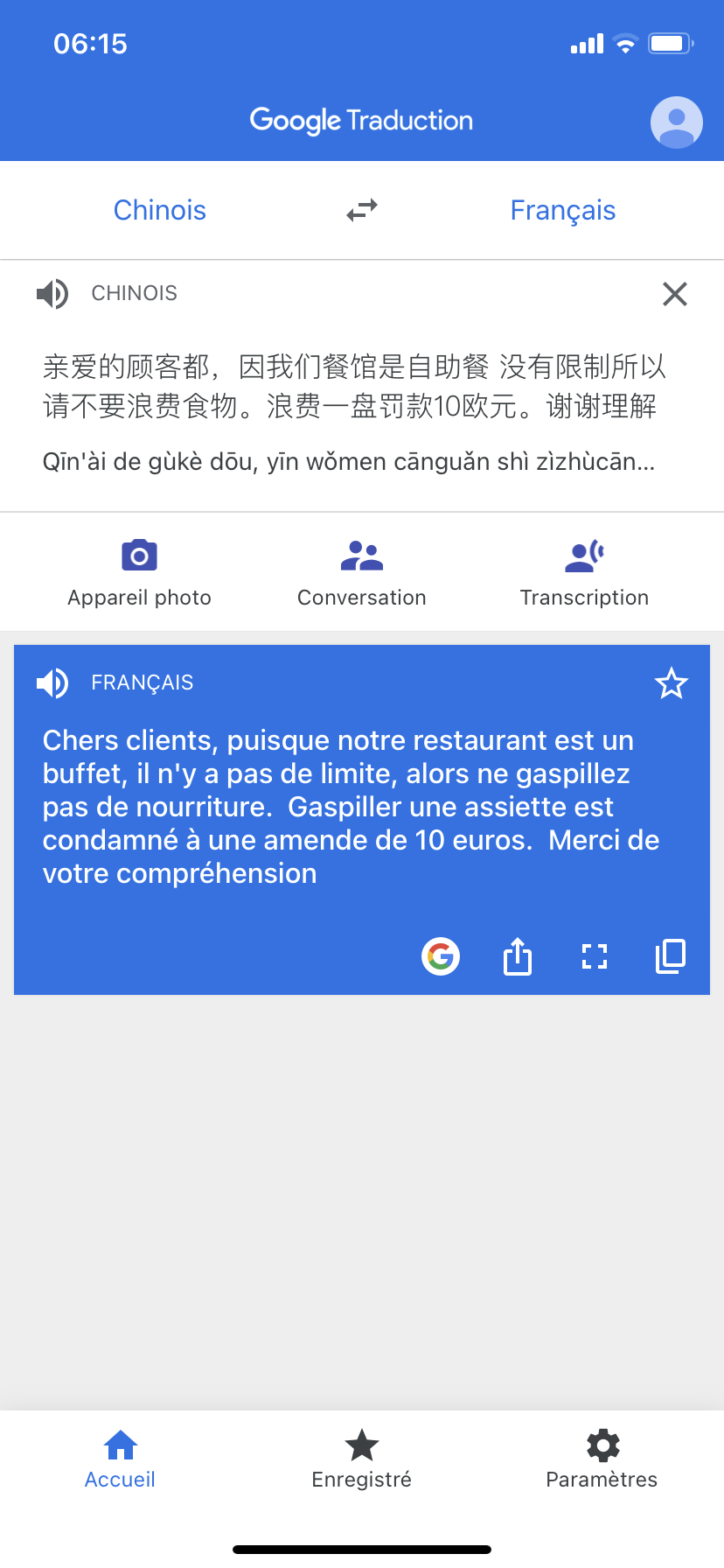Listen to the French translation

[52, 682]
